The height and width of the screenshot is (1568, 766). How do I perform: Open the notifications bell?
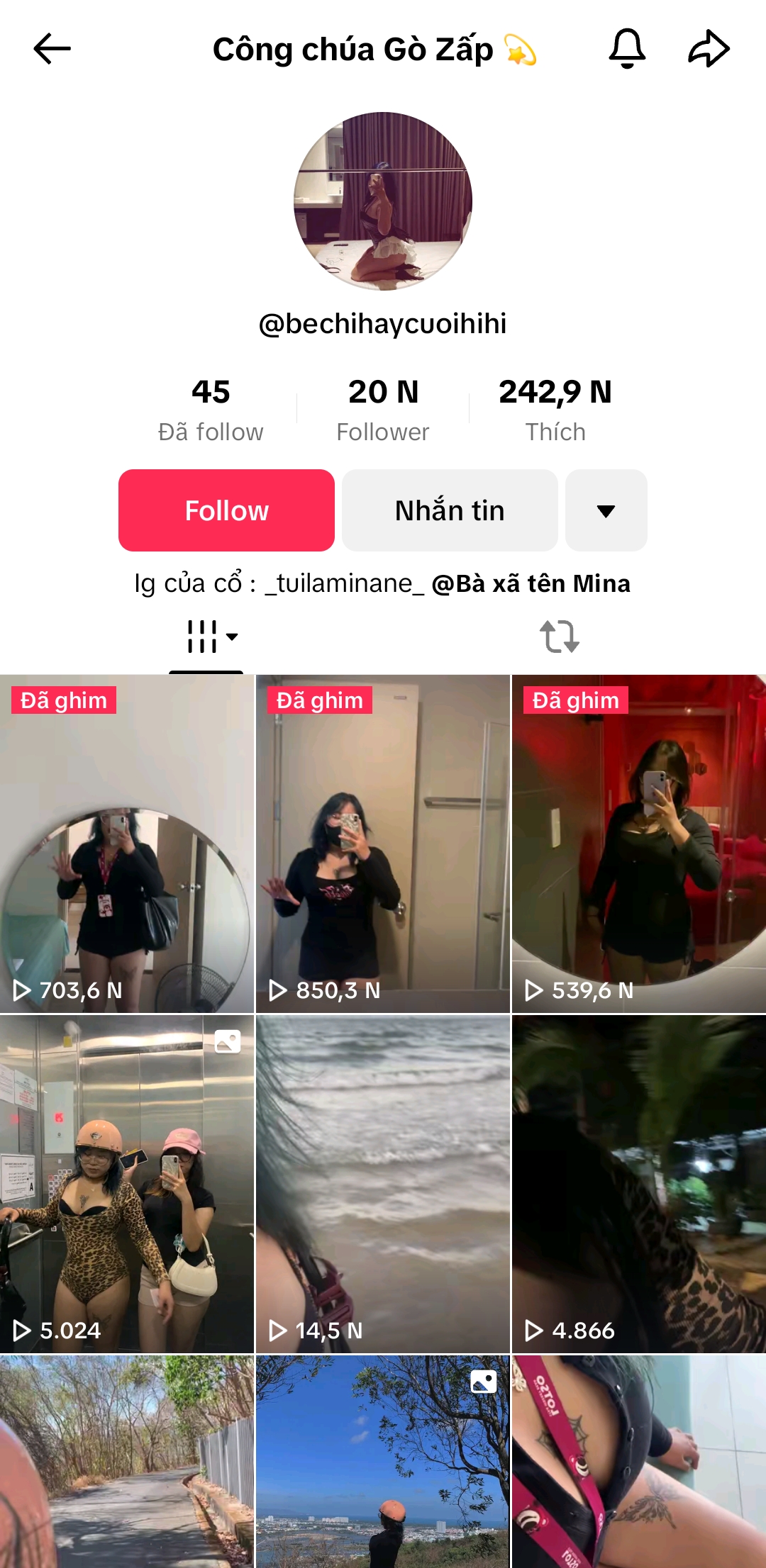(x=627, y=49)
